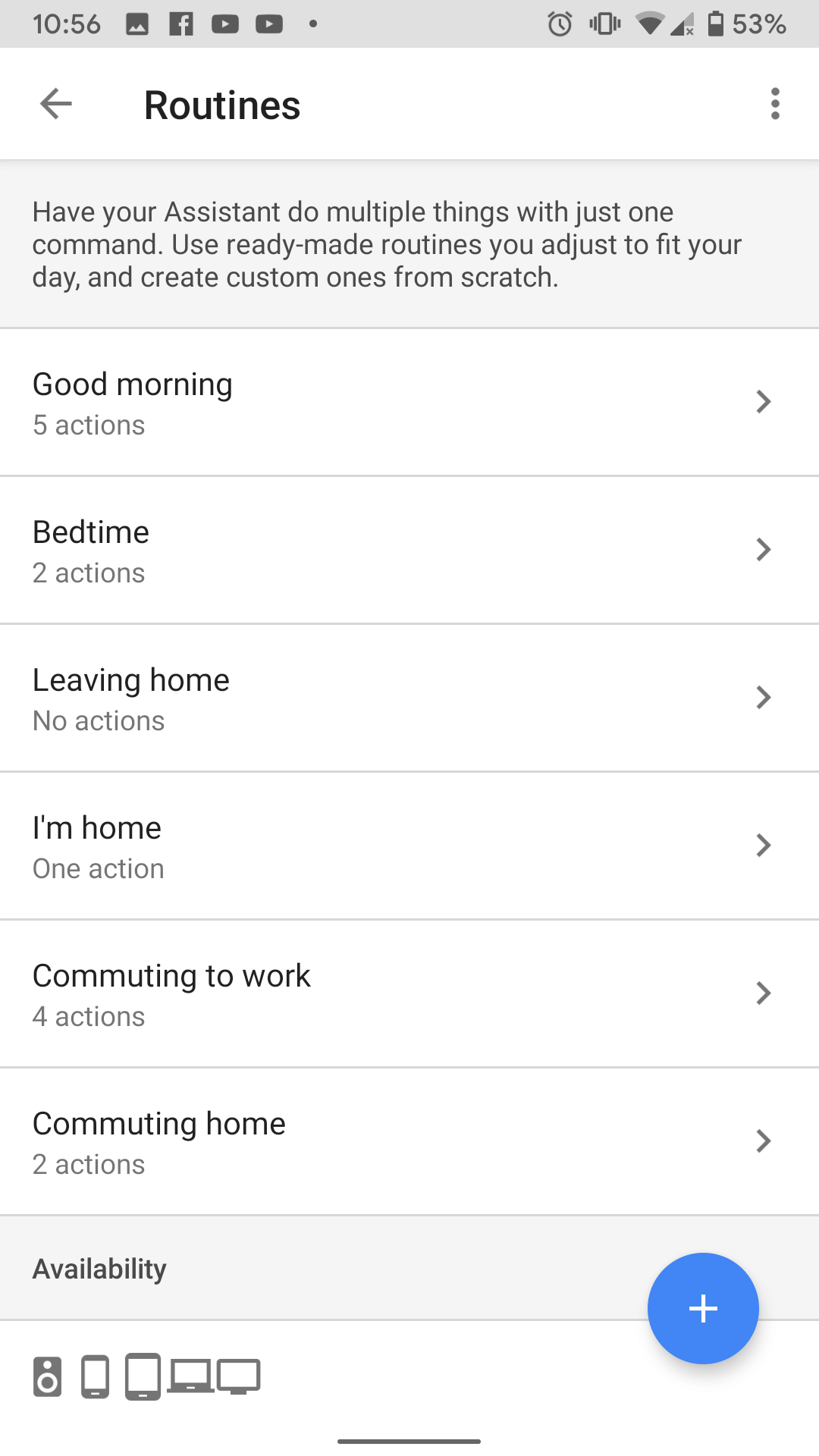
Task: Select the Leaving home routine
Action: pos(409,698)
